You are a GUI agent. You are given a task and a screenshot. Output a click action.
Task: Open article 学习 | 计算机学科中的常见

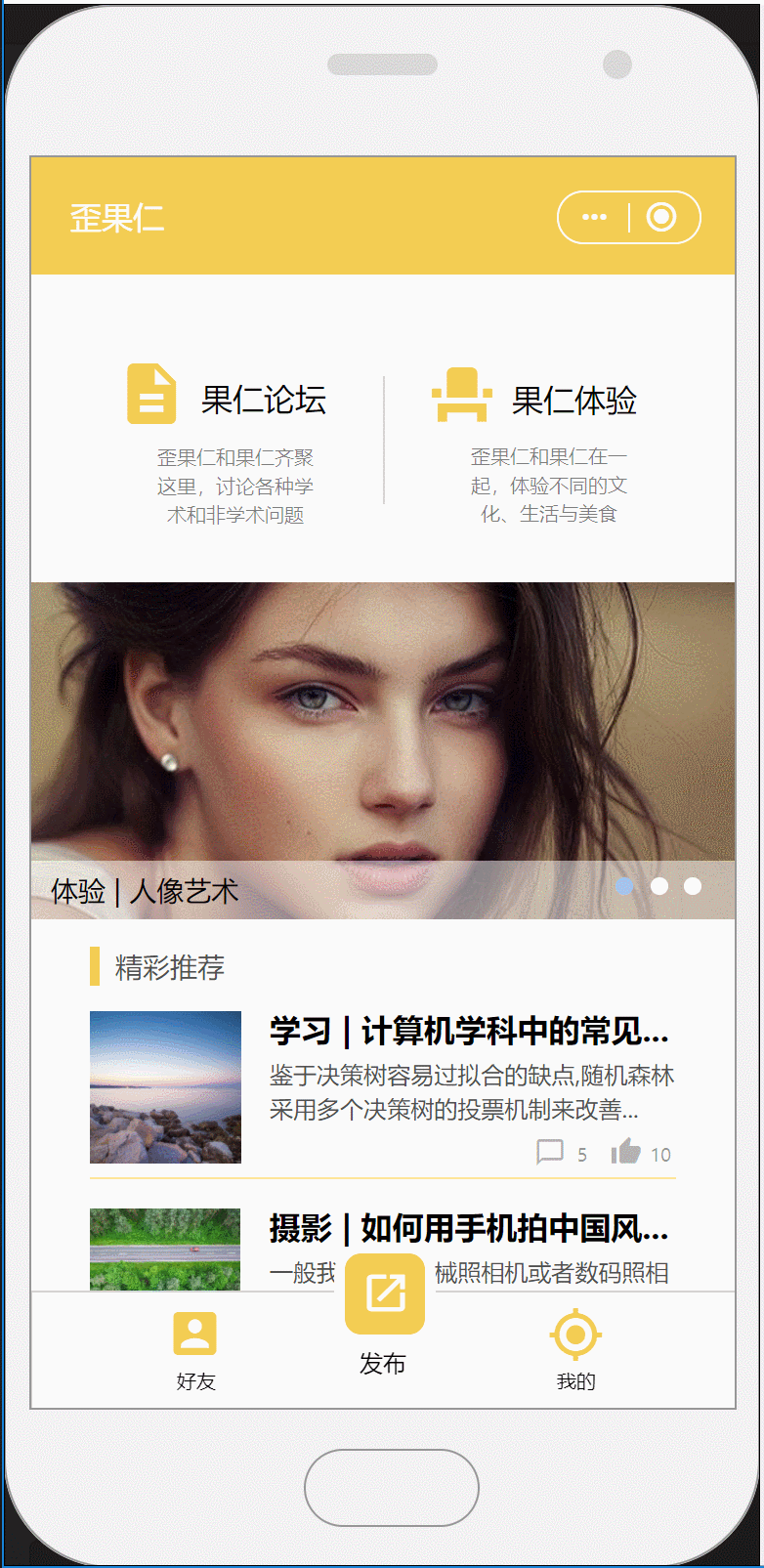coord(469,1032)
